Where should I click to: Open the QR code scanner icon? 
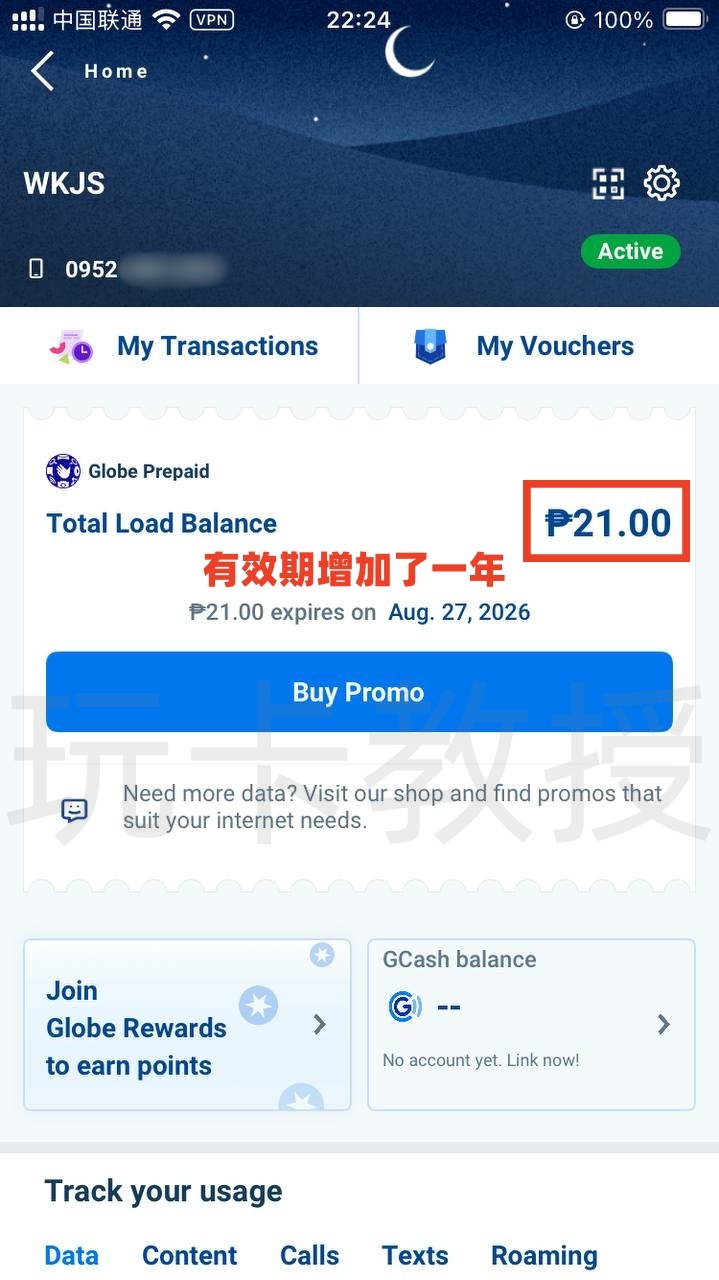click(608, 184)
